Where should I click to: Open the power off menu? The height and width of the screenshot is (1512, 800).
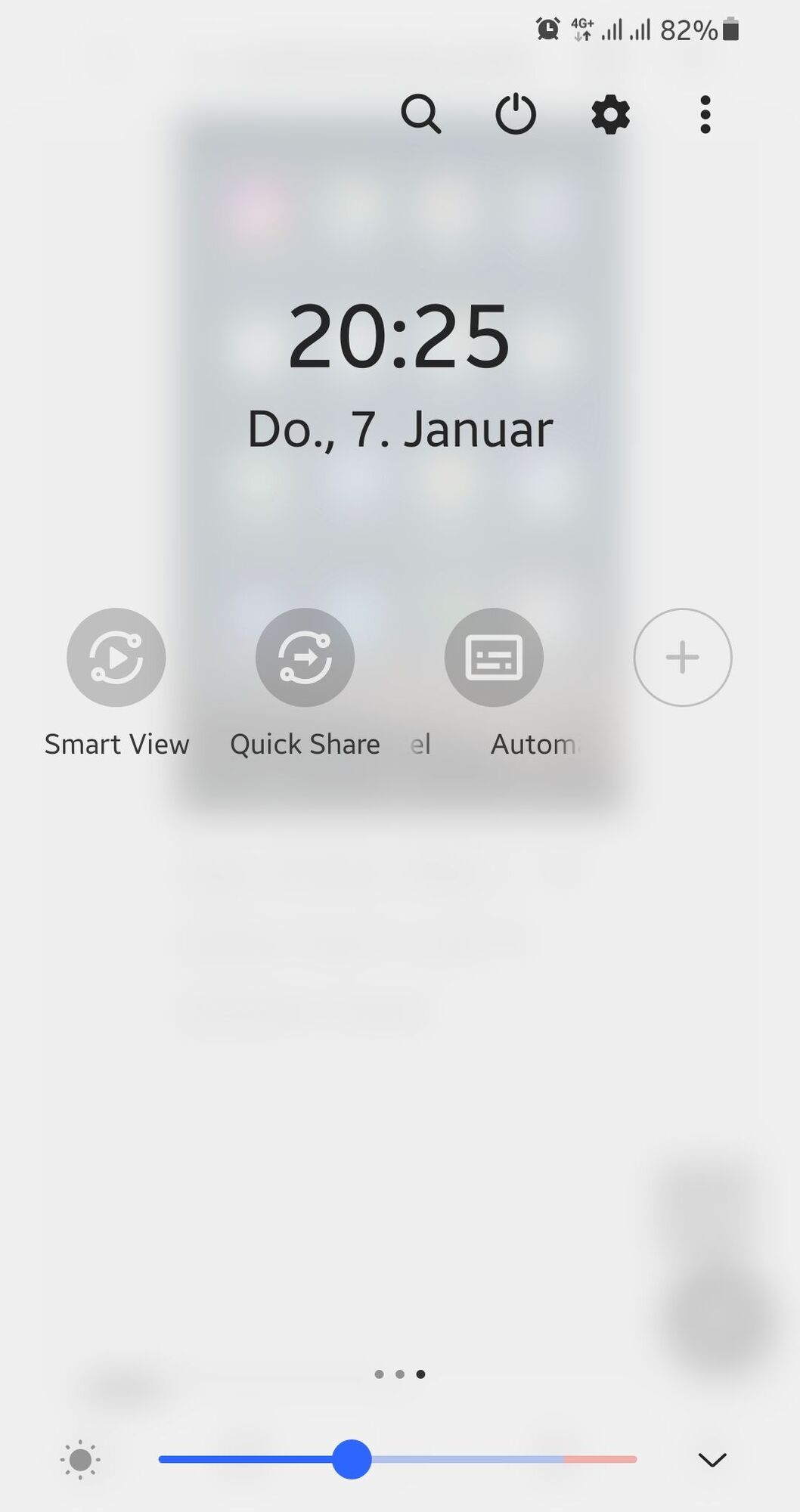pos(516,114)
